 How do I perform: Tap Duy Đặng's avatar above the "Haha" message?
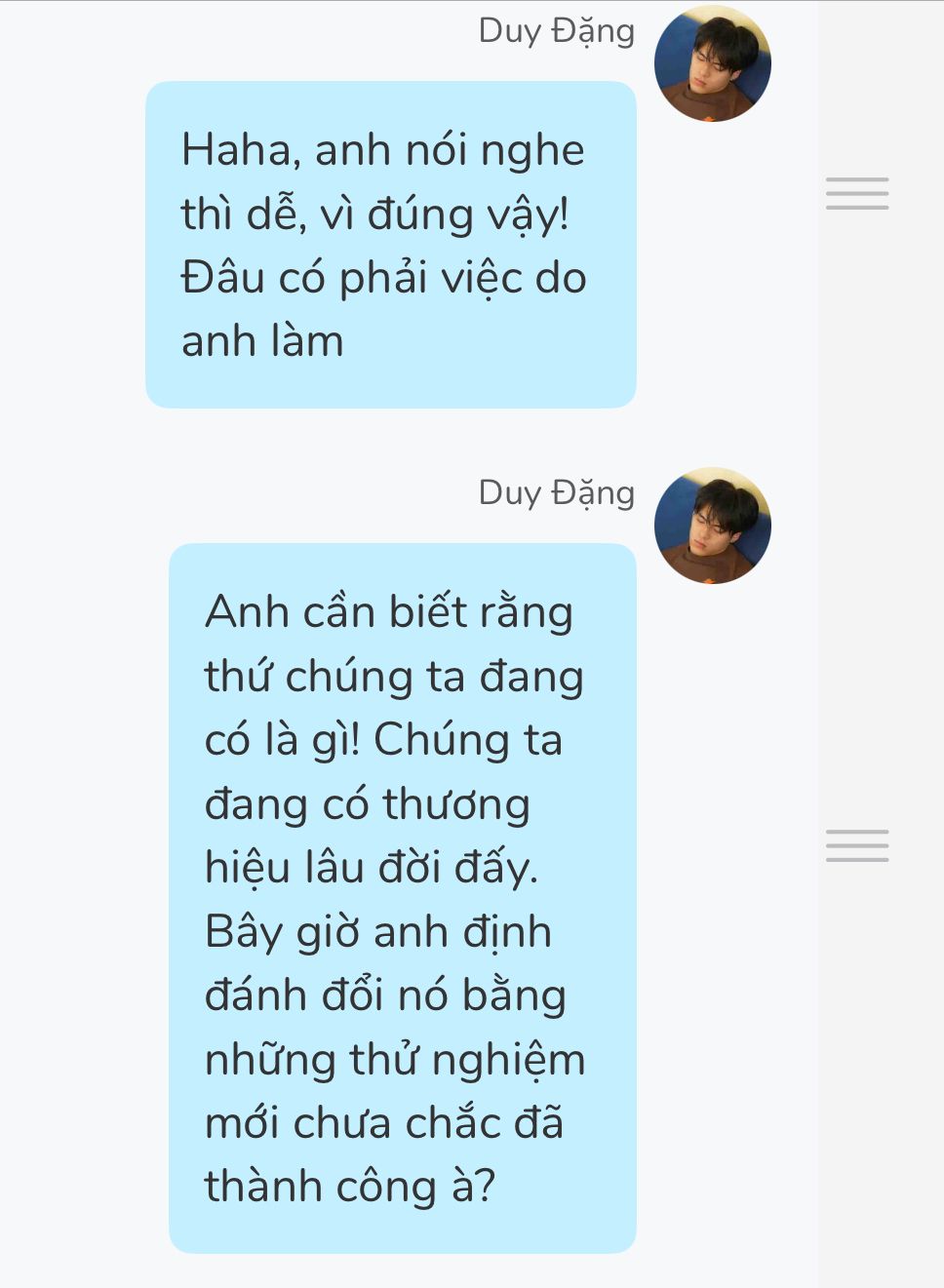(x=713, y=64)
